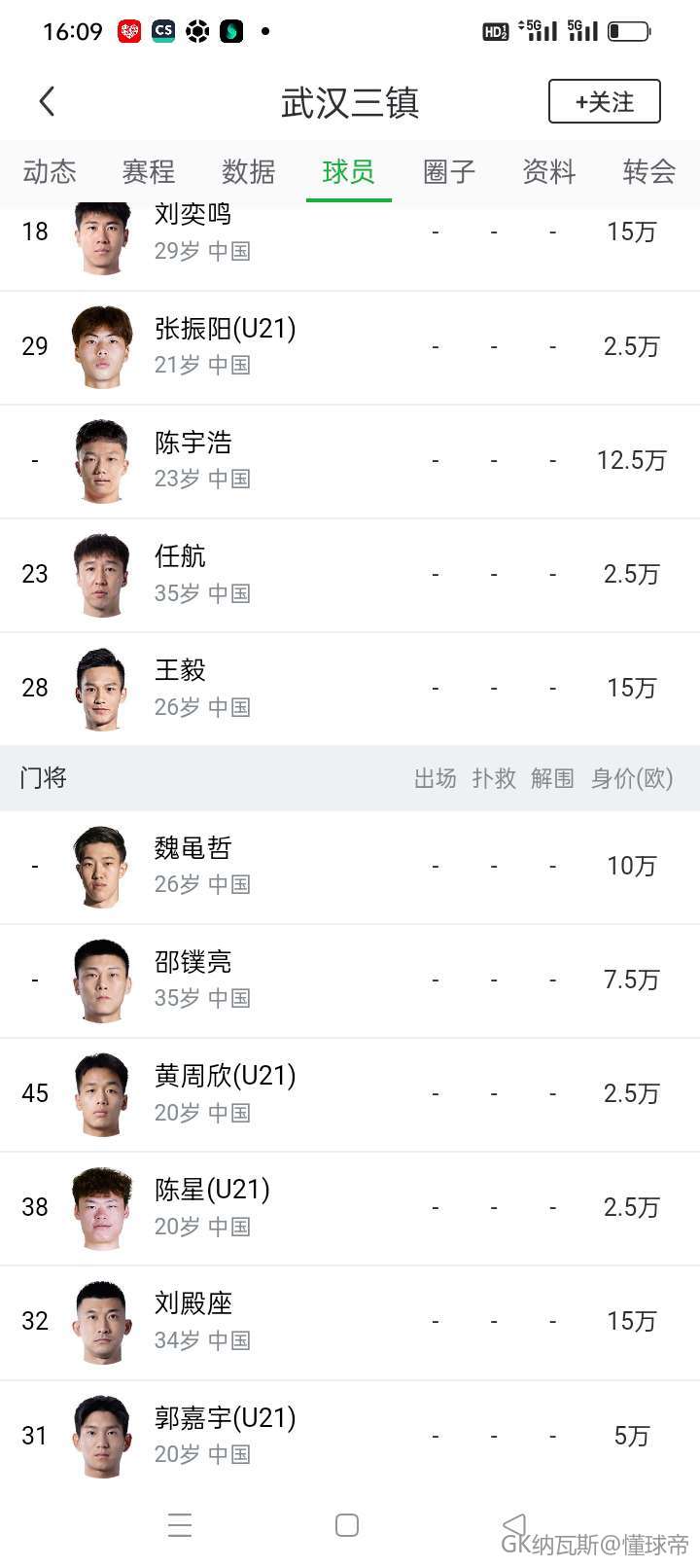Open player 黄周欣(U21) profile
This screenshot has height=1568, width=700.
(350, 1094)
